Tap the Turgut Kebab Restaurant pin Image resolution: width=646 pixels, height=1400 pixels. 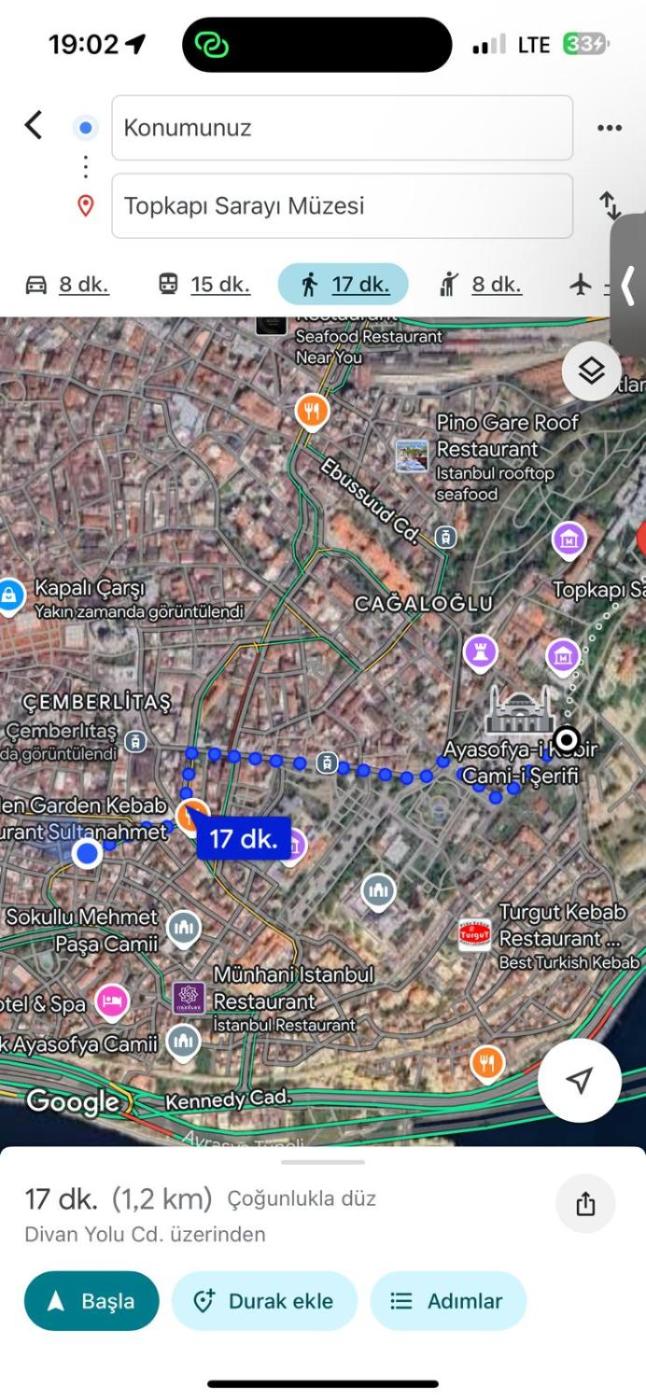click(x=475, y=934)
